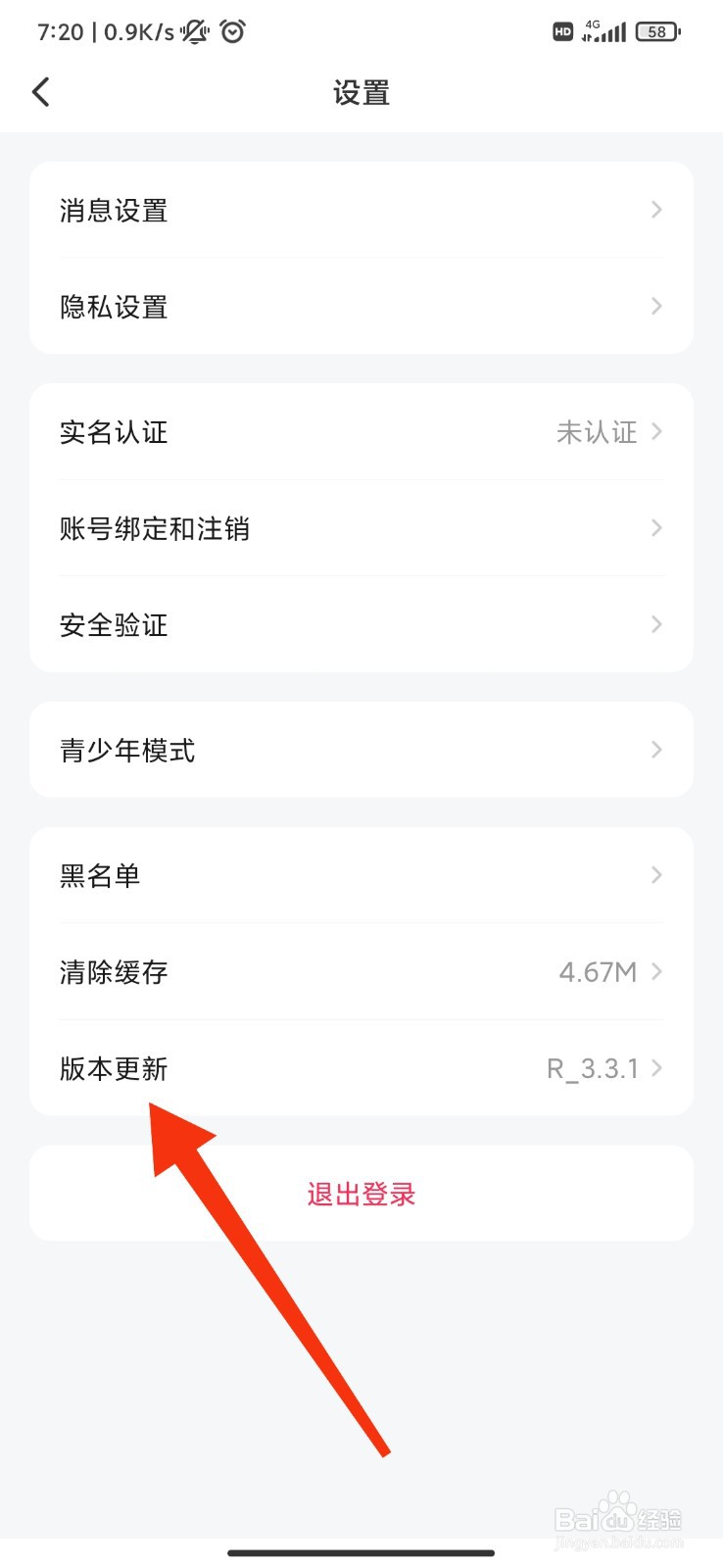Open the 黑名单 blacklist
The width and height of the screenshot is (723, 1568).
tap(361, 875)
